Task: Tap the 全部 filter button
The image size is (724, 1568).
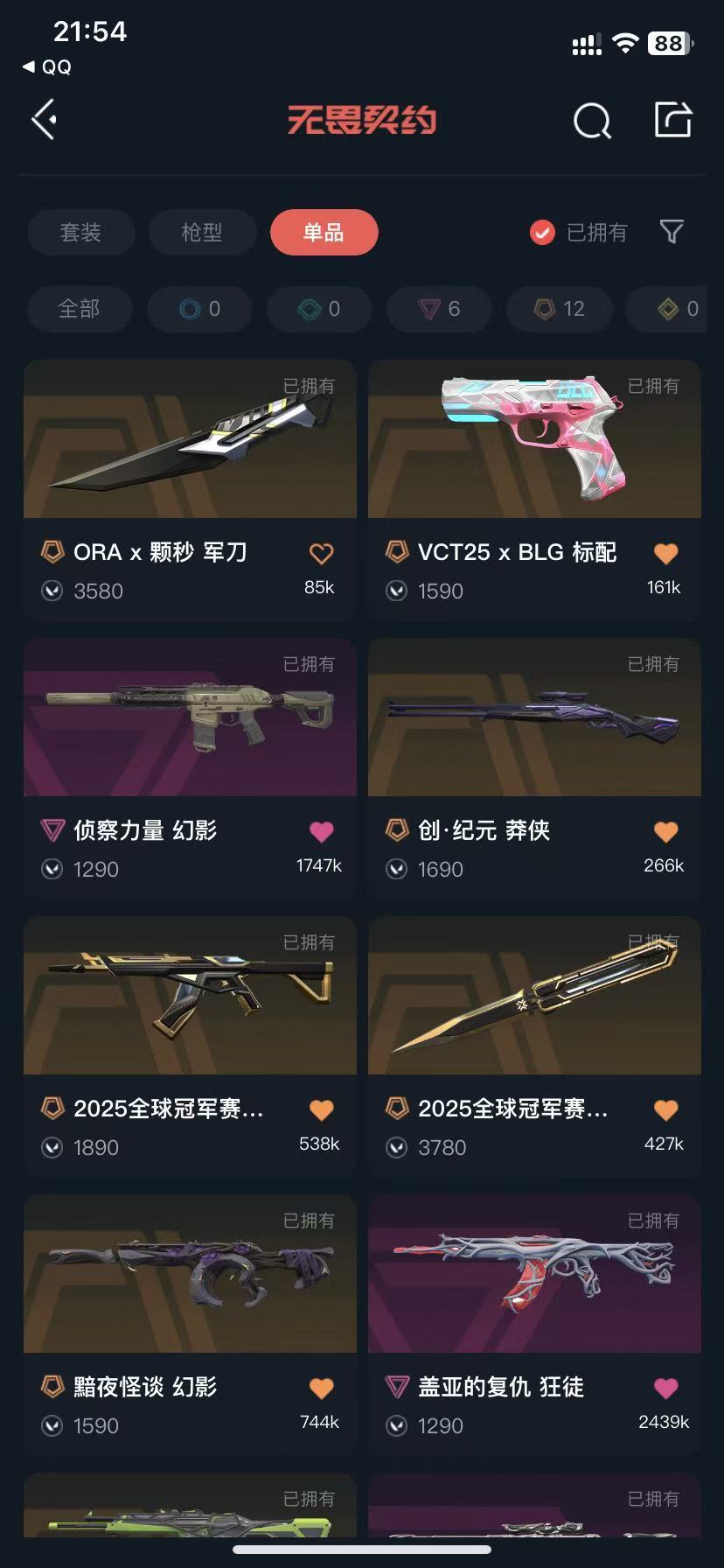Action: [x=80, y=309]
